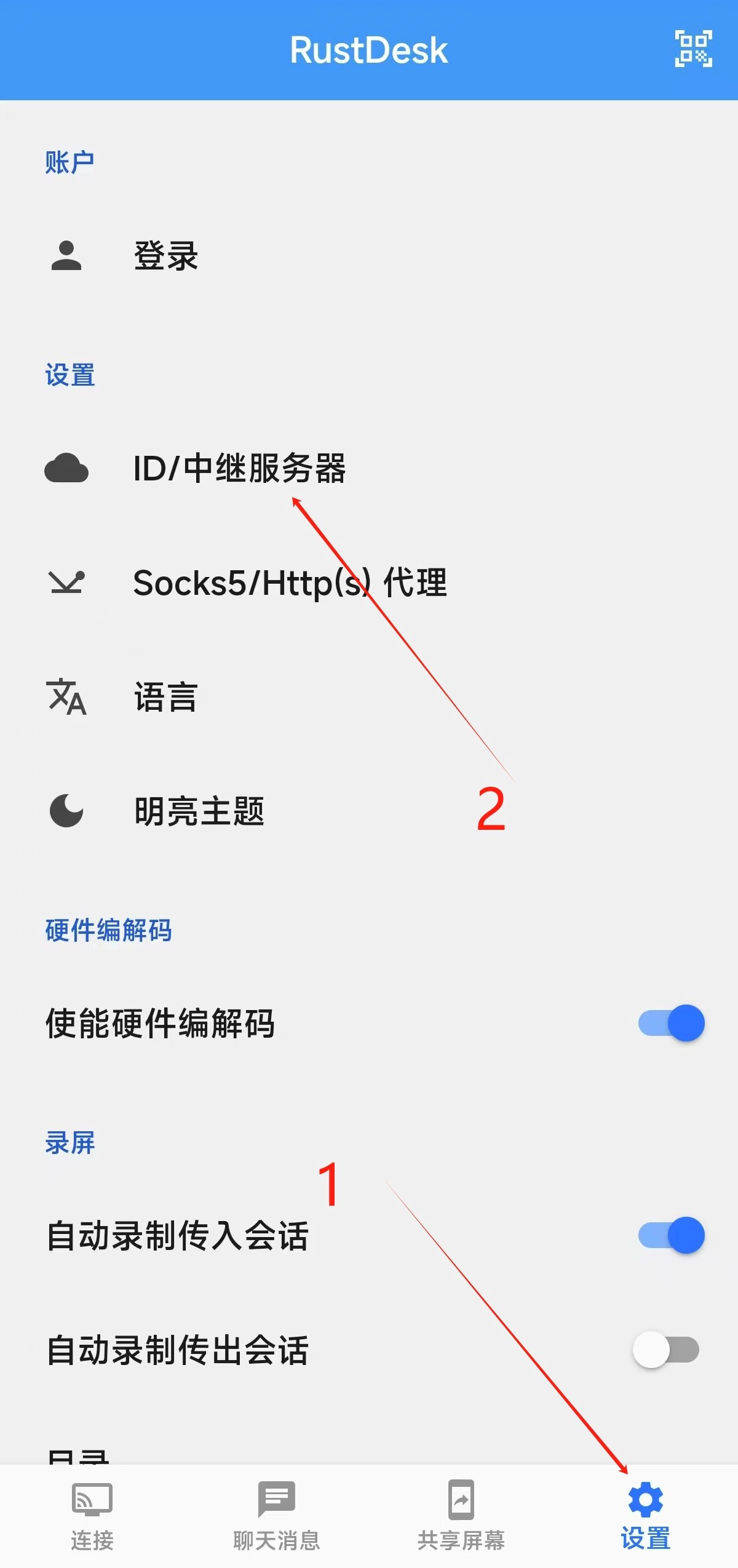Select the cloud icon for ID/中继服务器
Viewport: 738px width, 1568px height.
click(66, 469)
